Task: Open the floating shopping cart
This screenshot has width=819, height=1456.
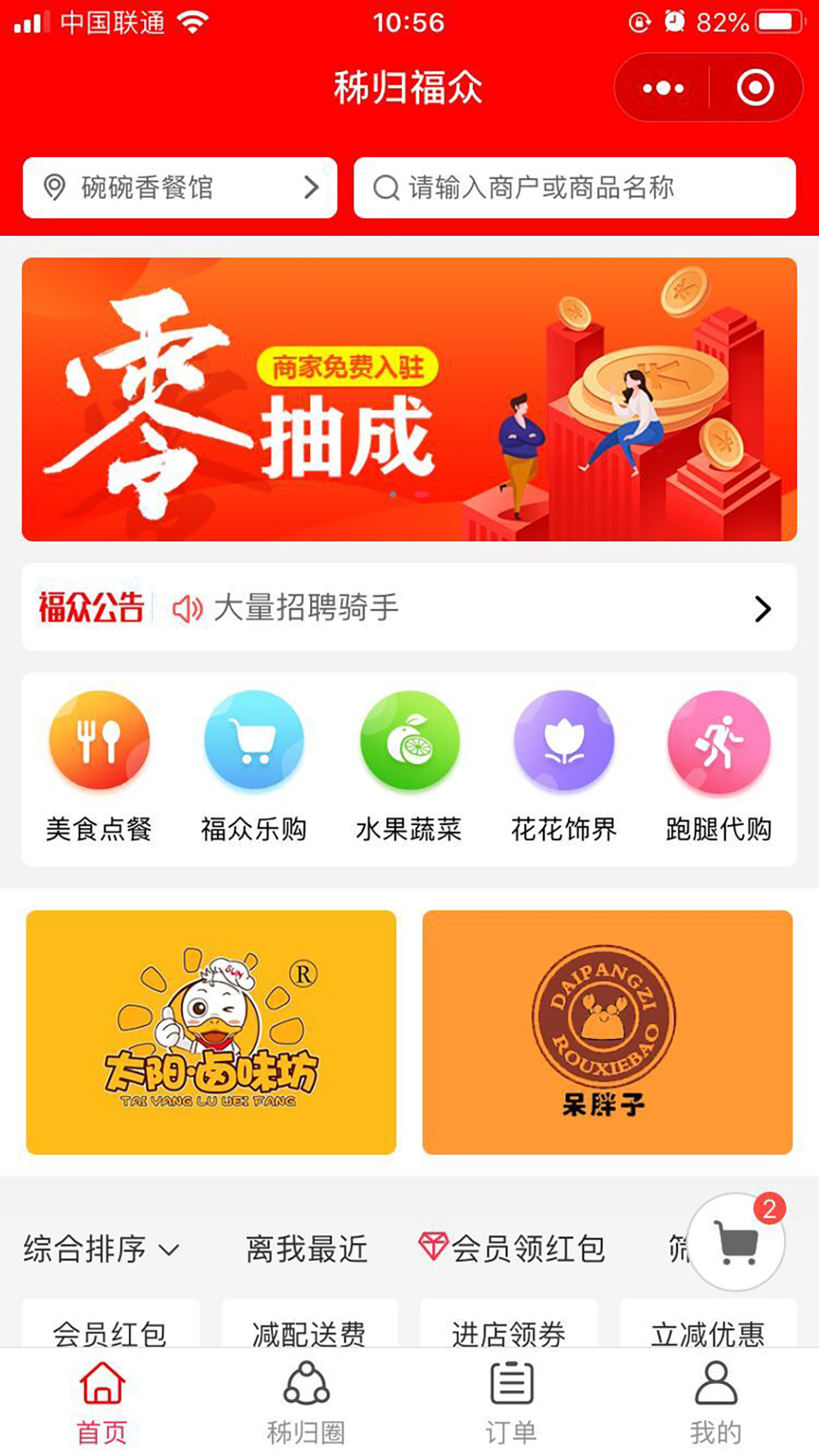Action: pos(736,1242)
